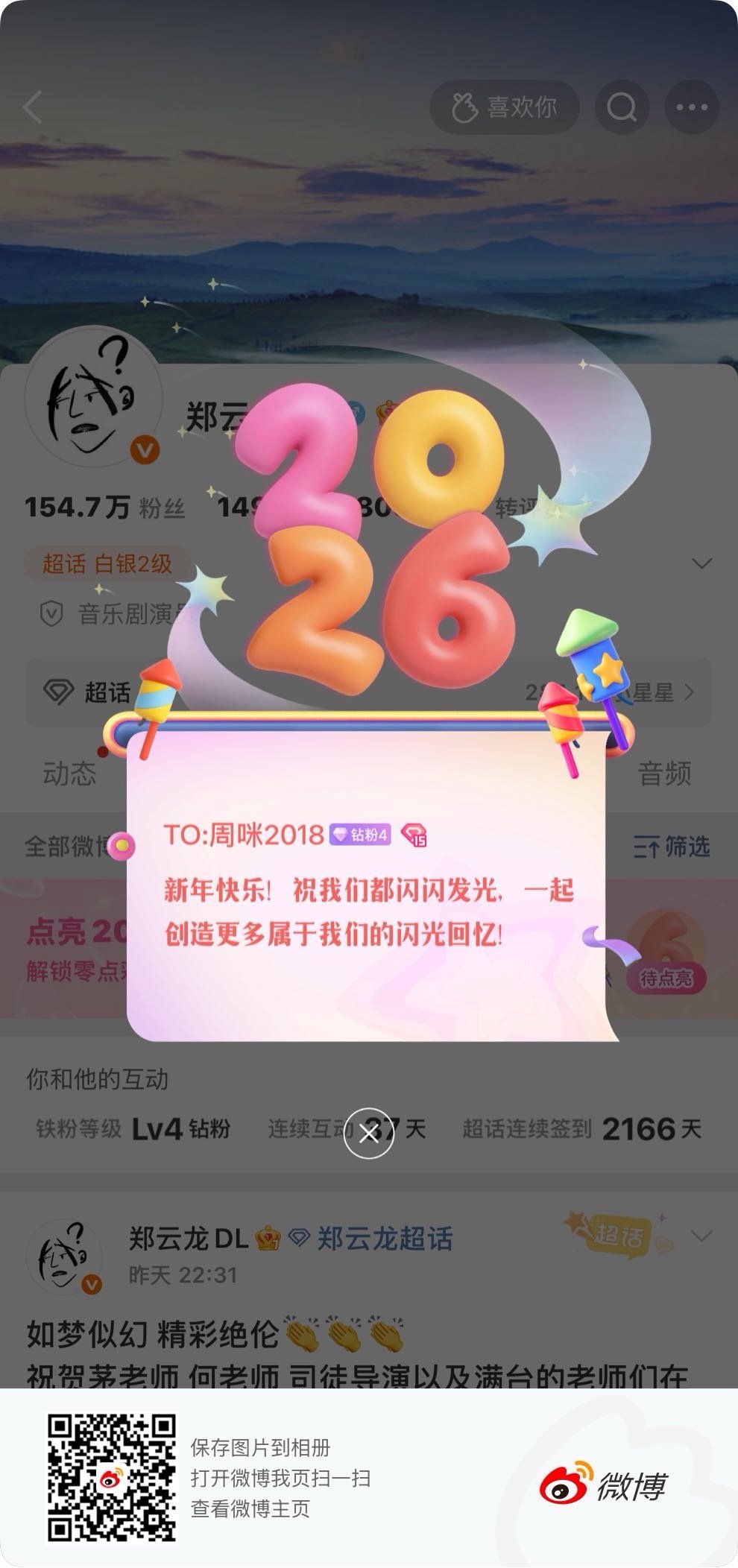The width and height of the screenshot is (738, 1568).
Task: Click the heart-15 badge next to 周咪2018
Action: click(415, 837)
